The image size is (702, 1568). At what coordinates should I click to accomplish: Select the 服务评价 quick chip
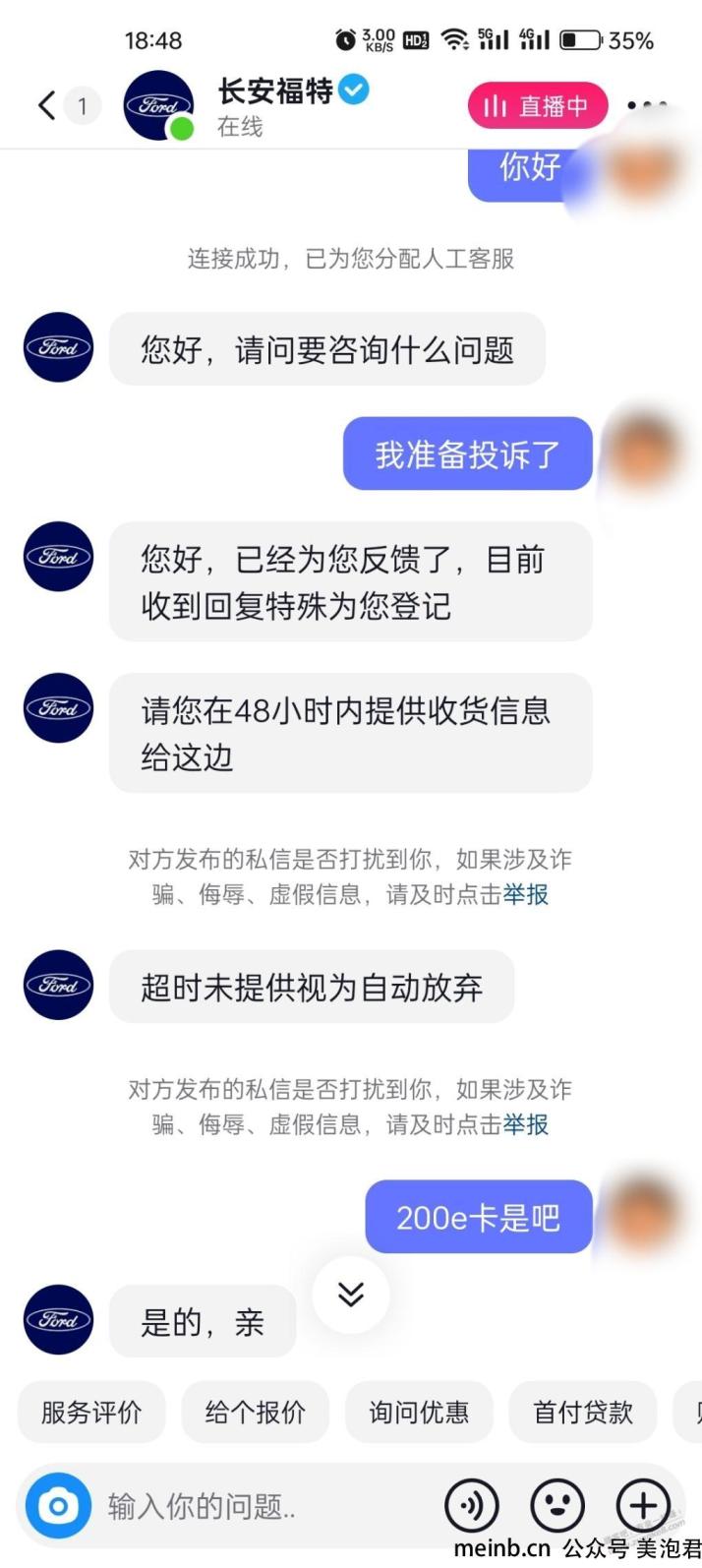coord(91,1413)
